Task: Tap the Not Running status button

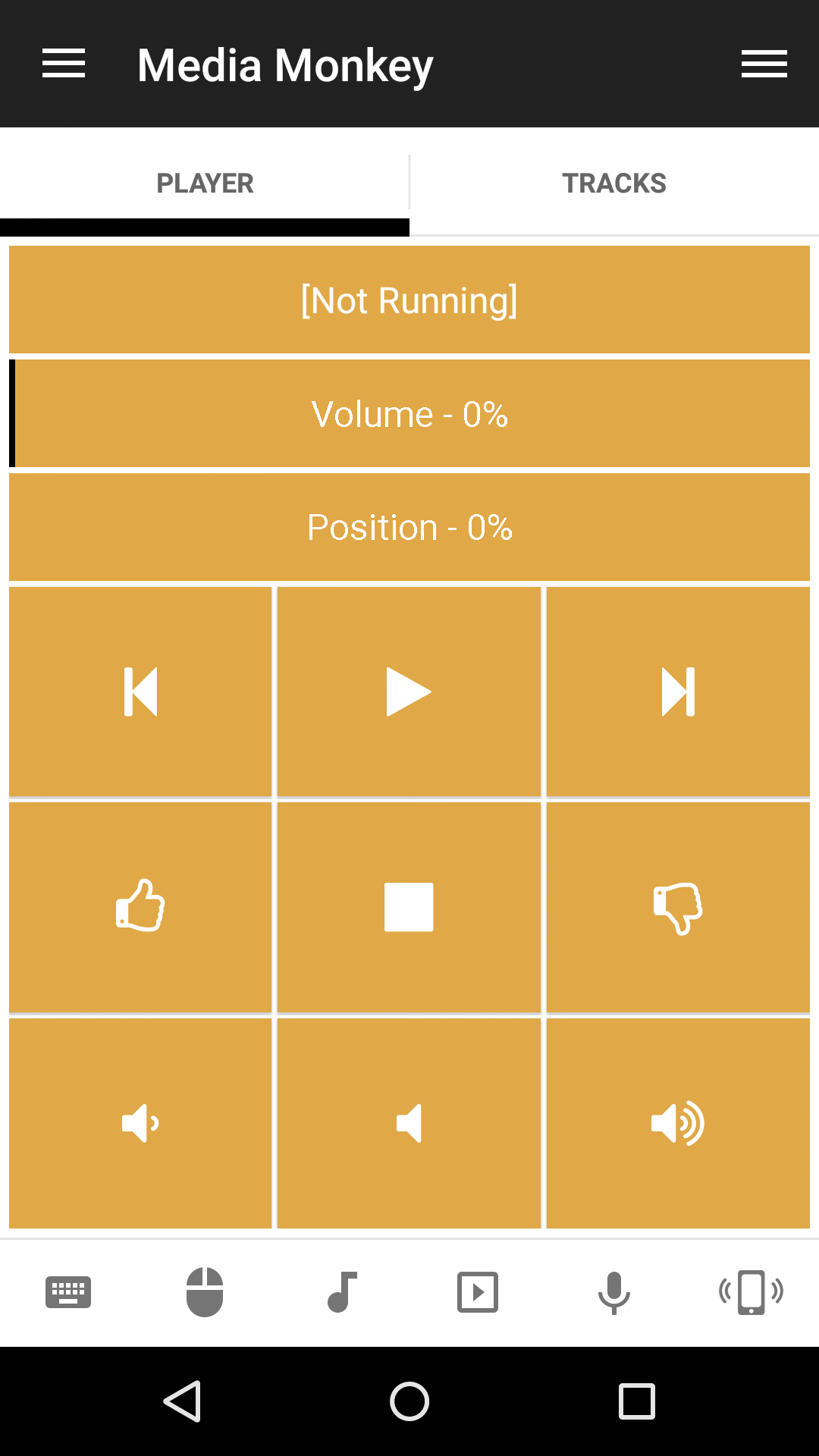Action: pyautogui.click(x=409, y=300)
